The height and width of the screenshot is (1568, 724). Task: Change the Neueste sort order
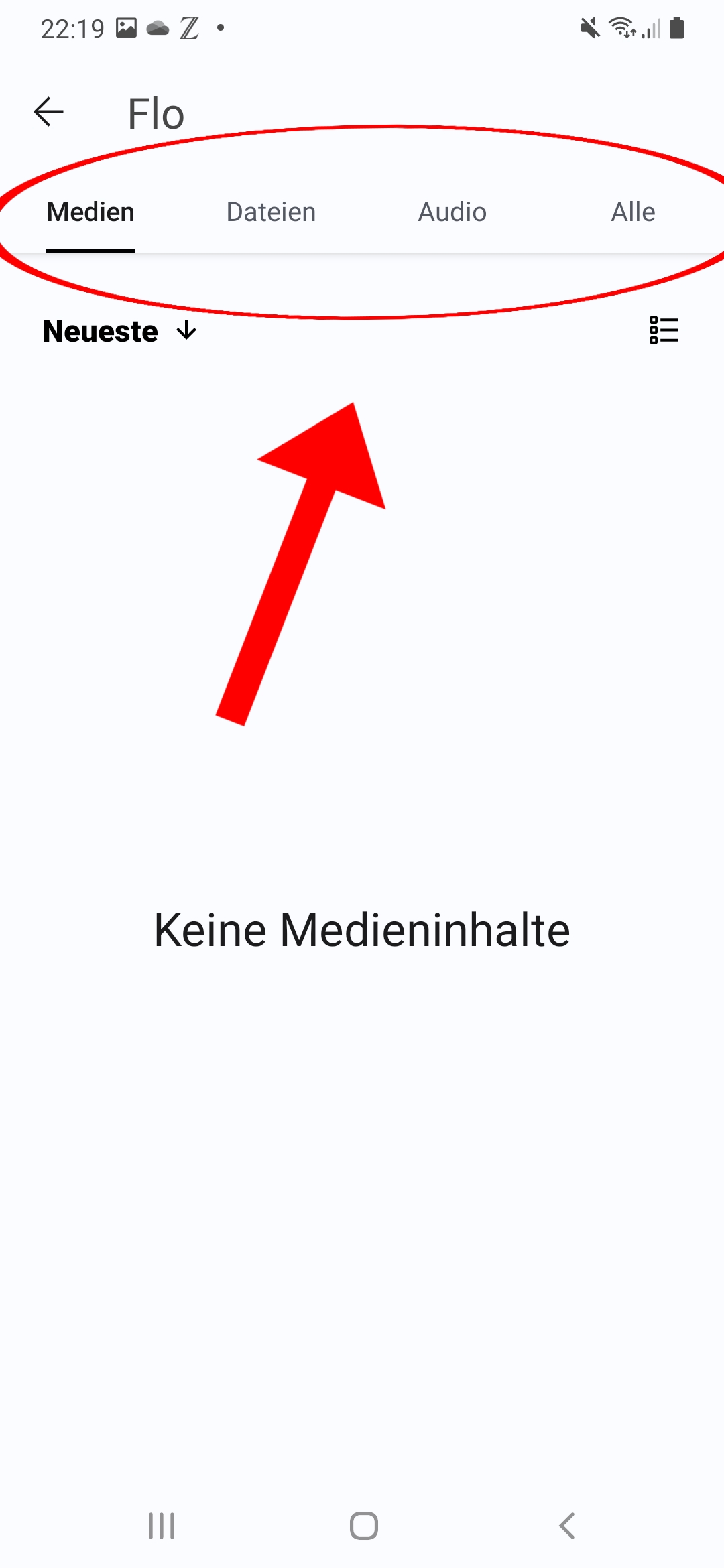[x=120, y=331]
